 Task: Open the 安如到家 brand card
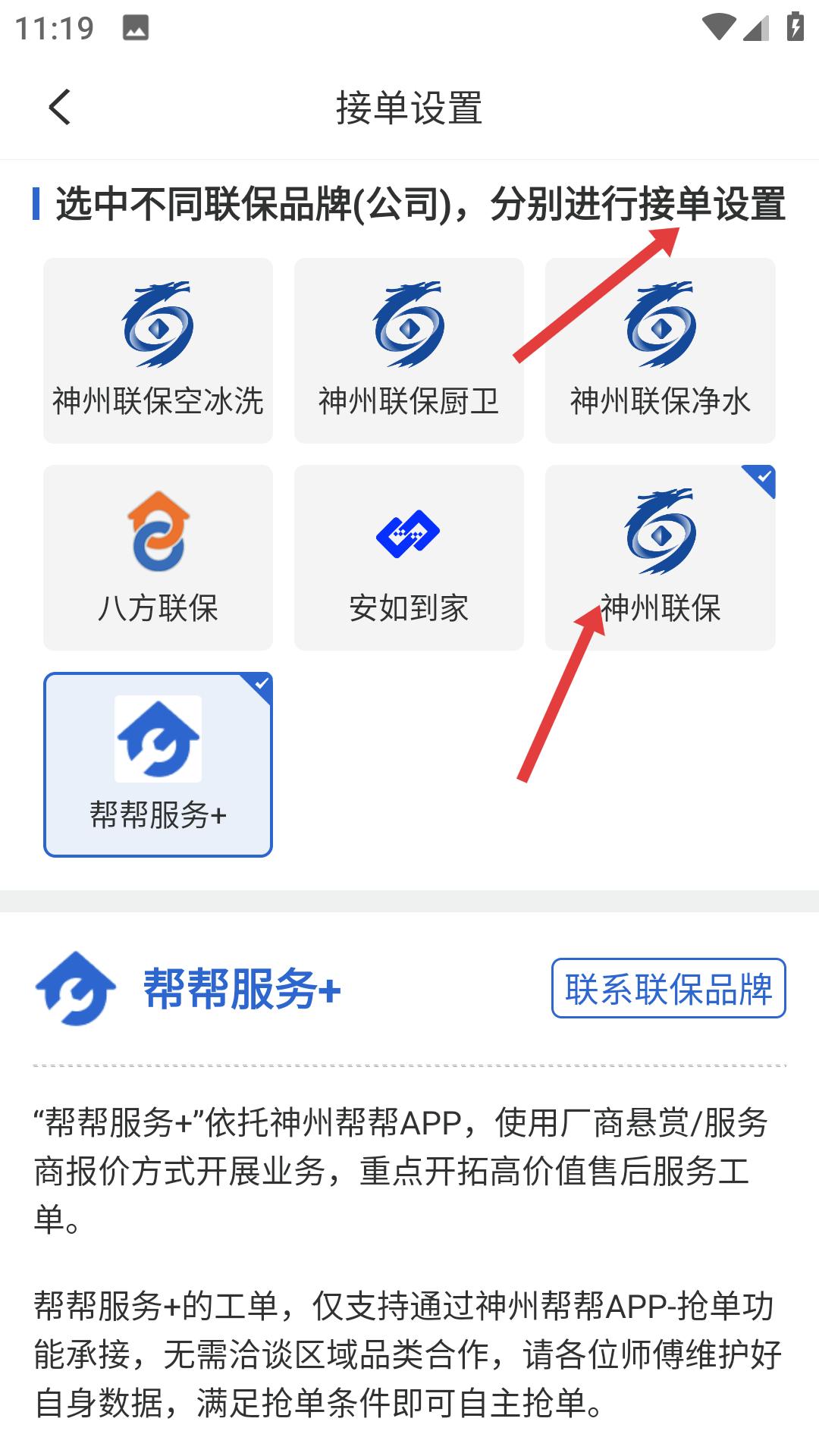[409, 557]
